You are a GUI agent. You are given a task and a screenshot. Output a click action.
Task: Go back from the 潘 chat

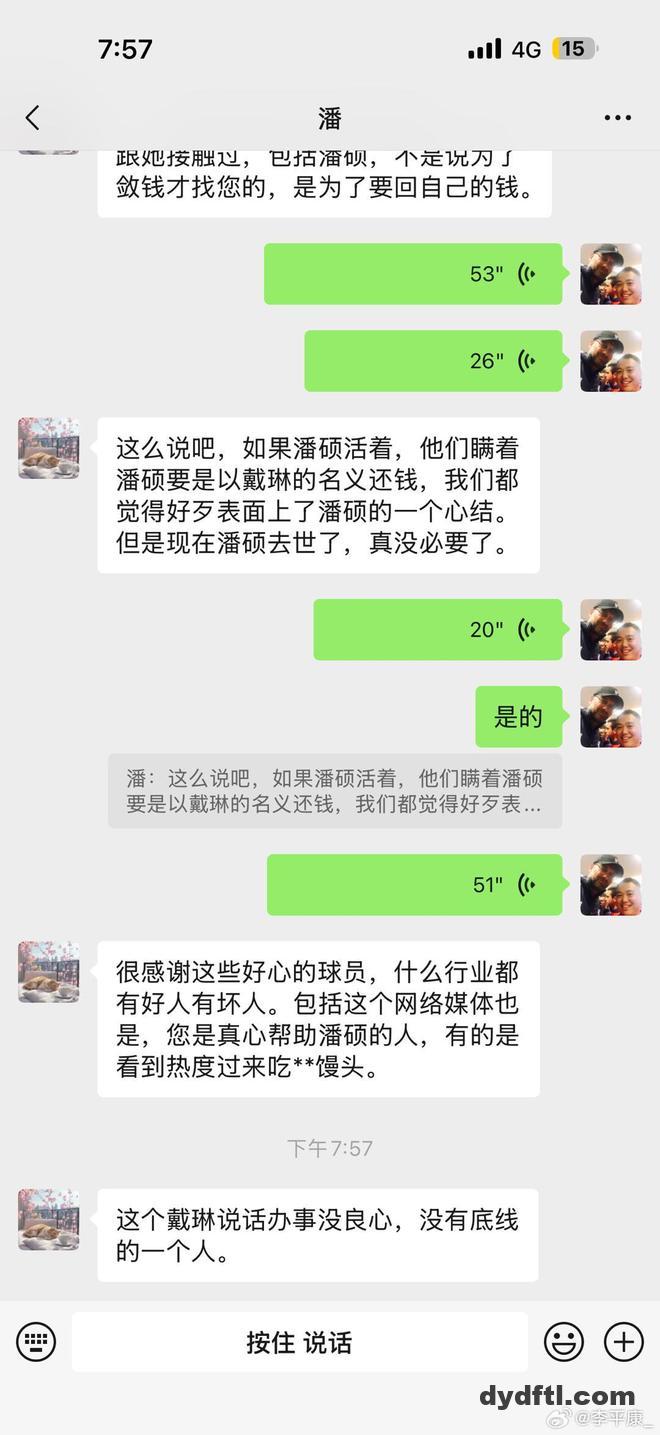(x=32, y=118)
